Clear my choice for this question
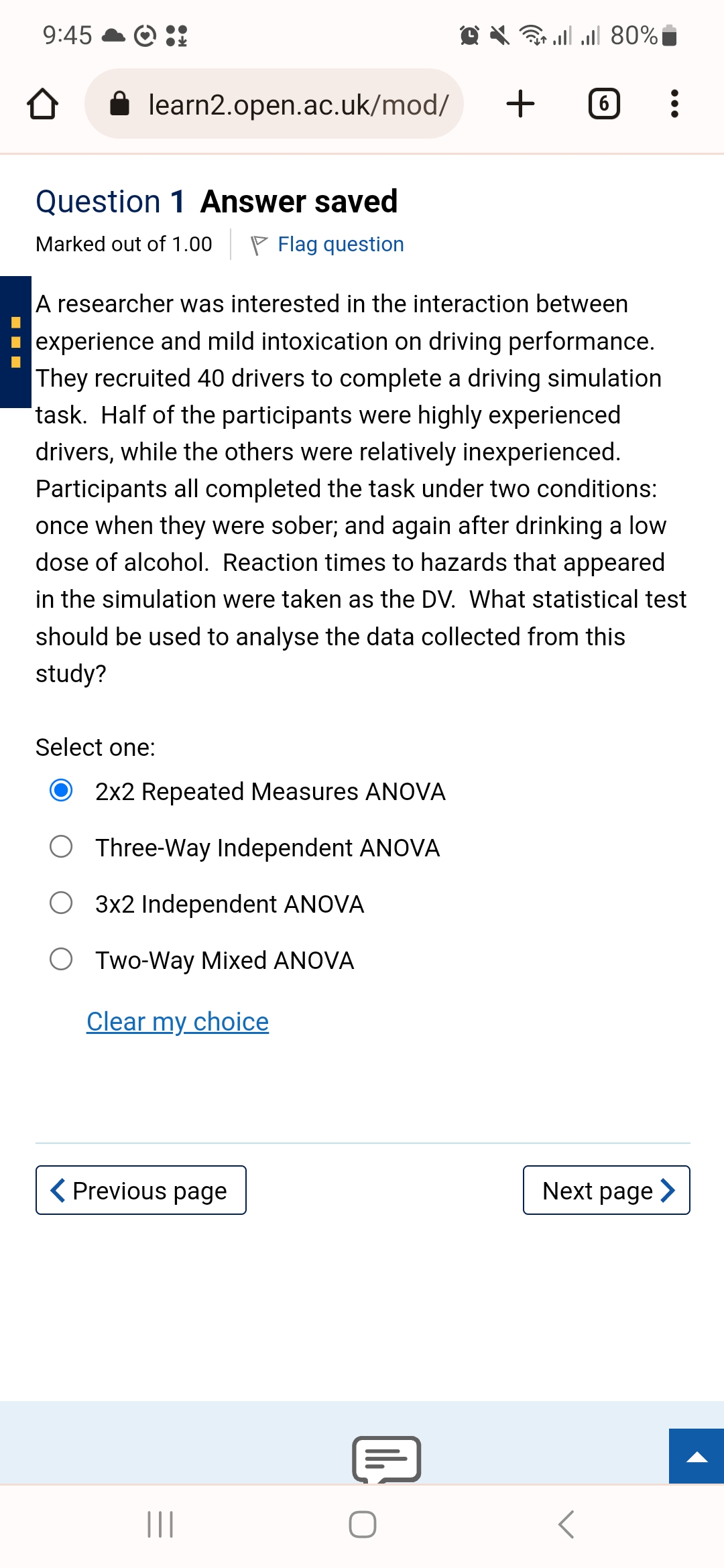 178,1022
